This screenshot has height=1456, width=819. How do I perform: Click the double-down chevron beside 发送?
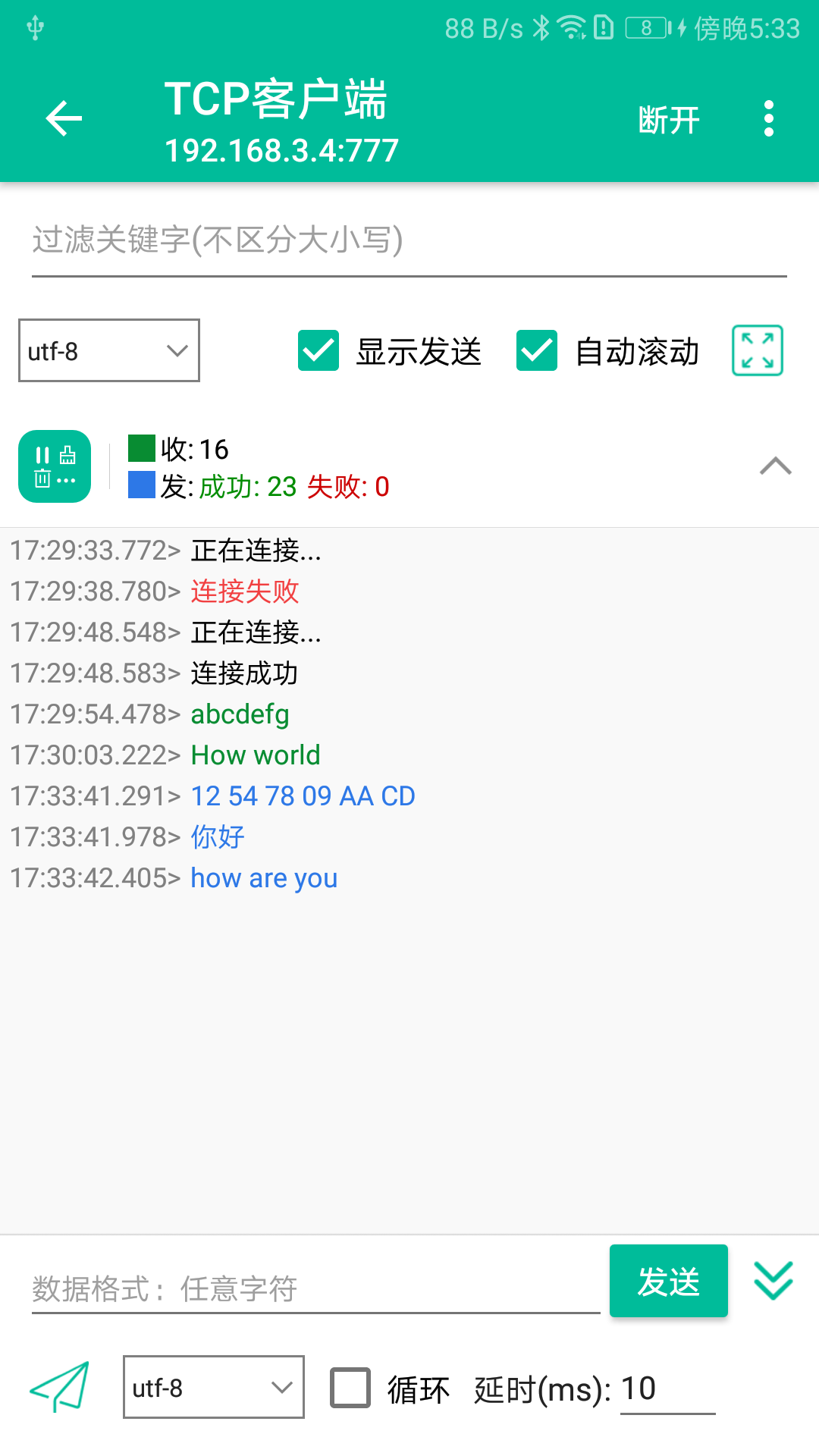pos(773,1282)
